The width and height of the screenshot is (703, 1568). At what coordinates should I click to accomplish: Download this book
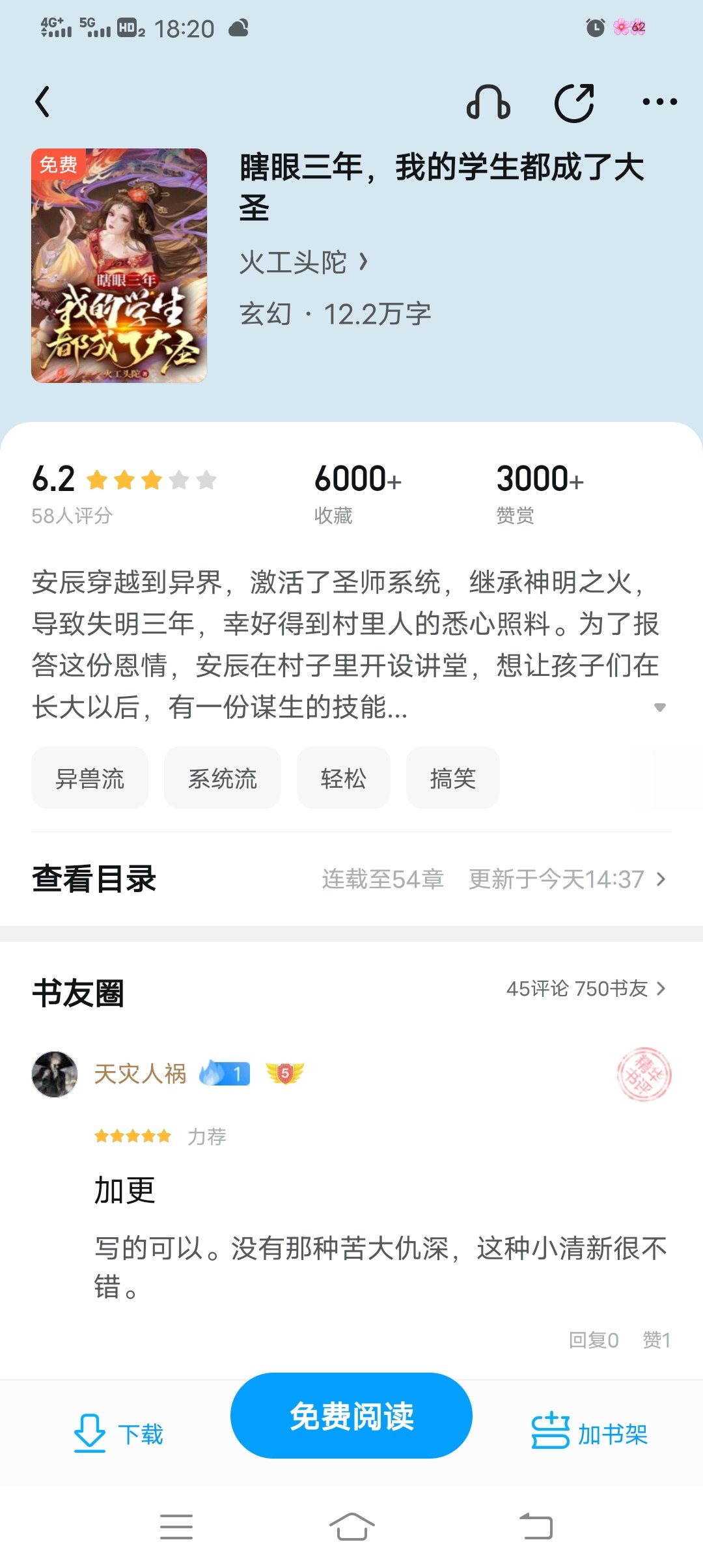(118, 1434)
